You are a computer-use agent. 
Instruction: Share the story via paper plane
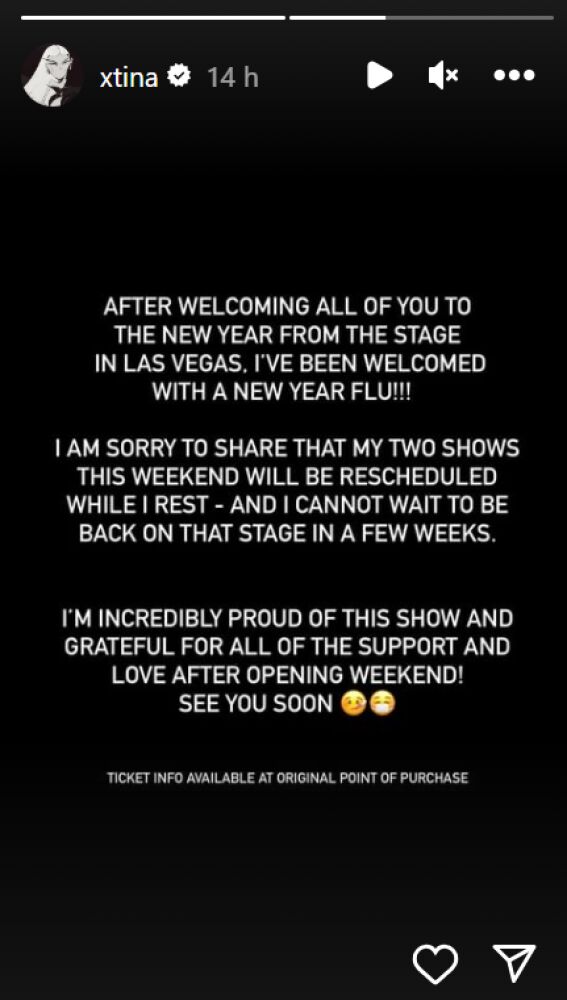point(514,963)
